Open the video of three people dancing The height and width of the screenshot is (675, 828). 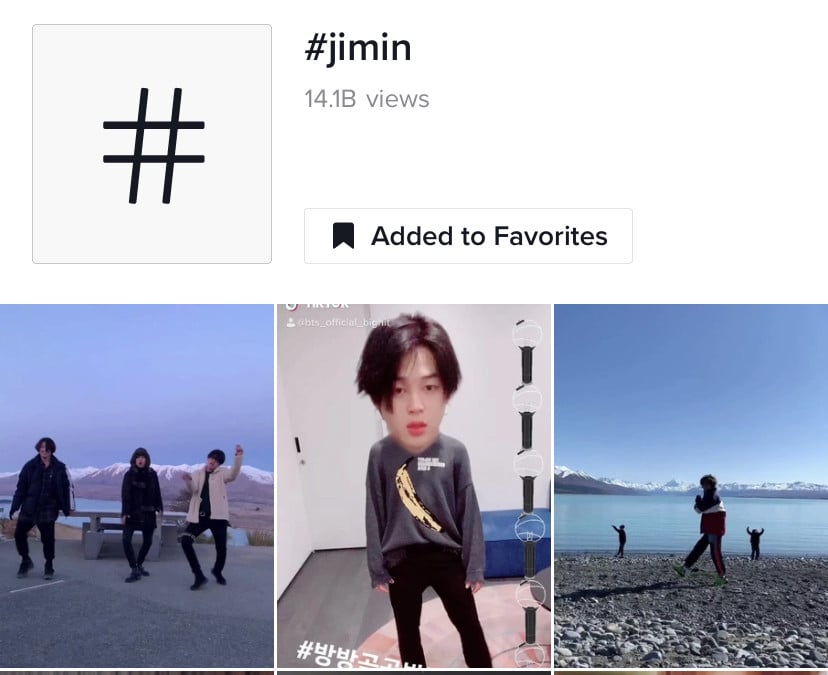click(x=137, y=486)
